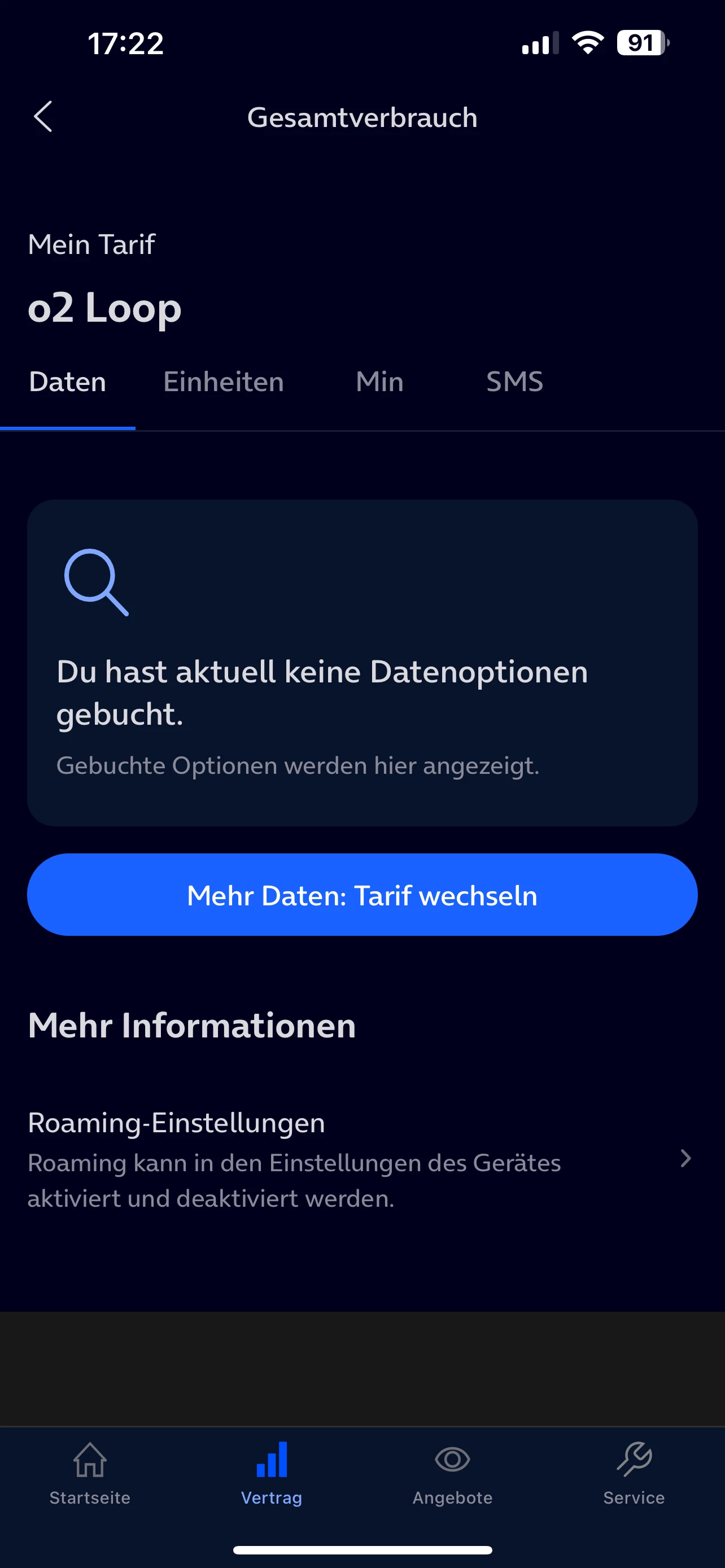Show the Min usage tab

pos(379,383)
